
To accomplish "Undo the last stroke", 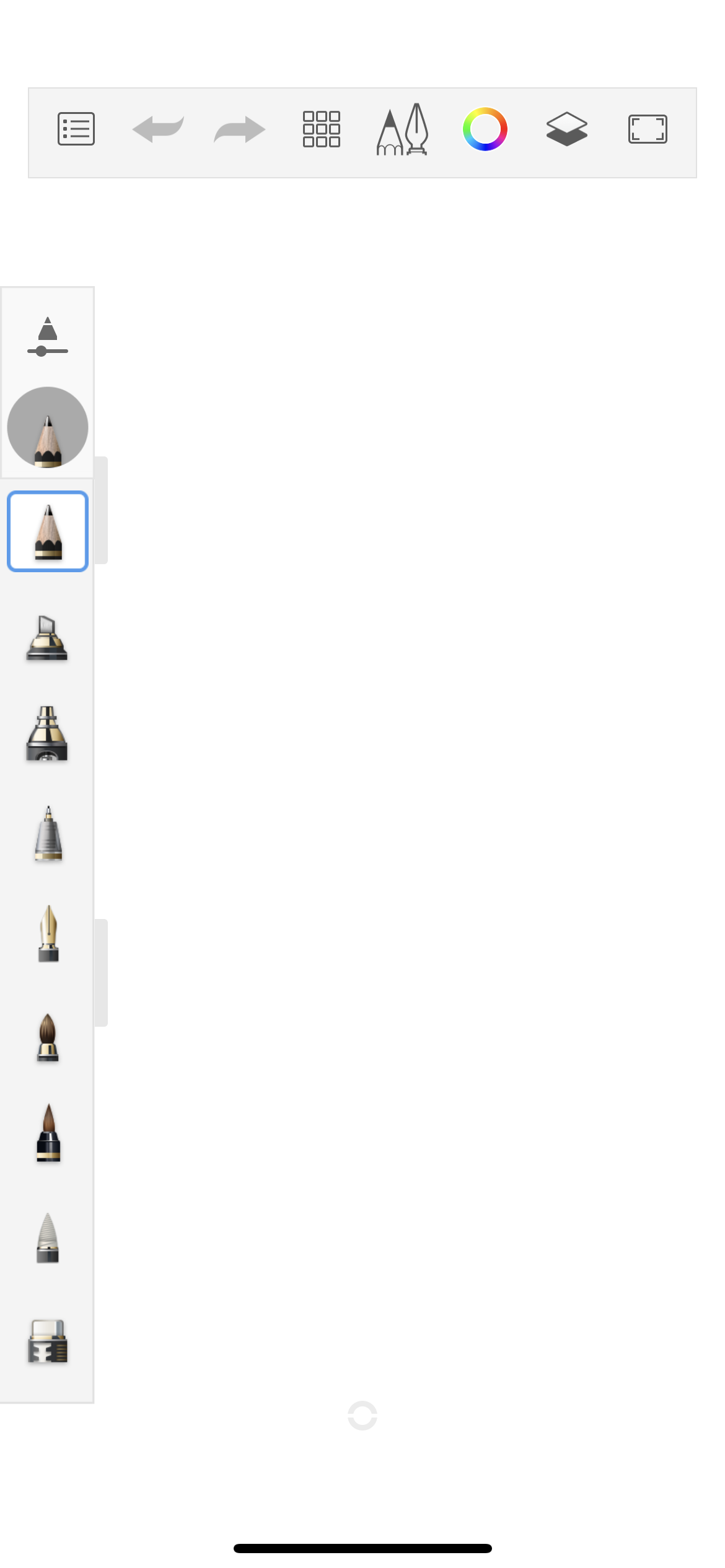I will click(x=158, y=129).
